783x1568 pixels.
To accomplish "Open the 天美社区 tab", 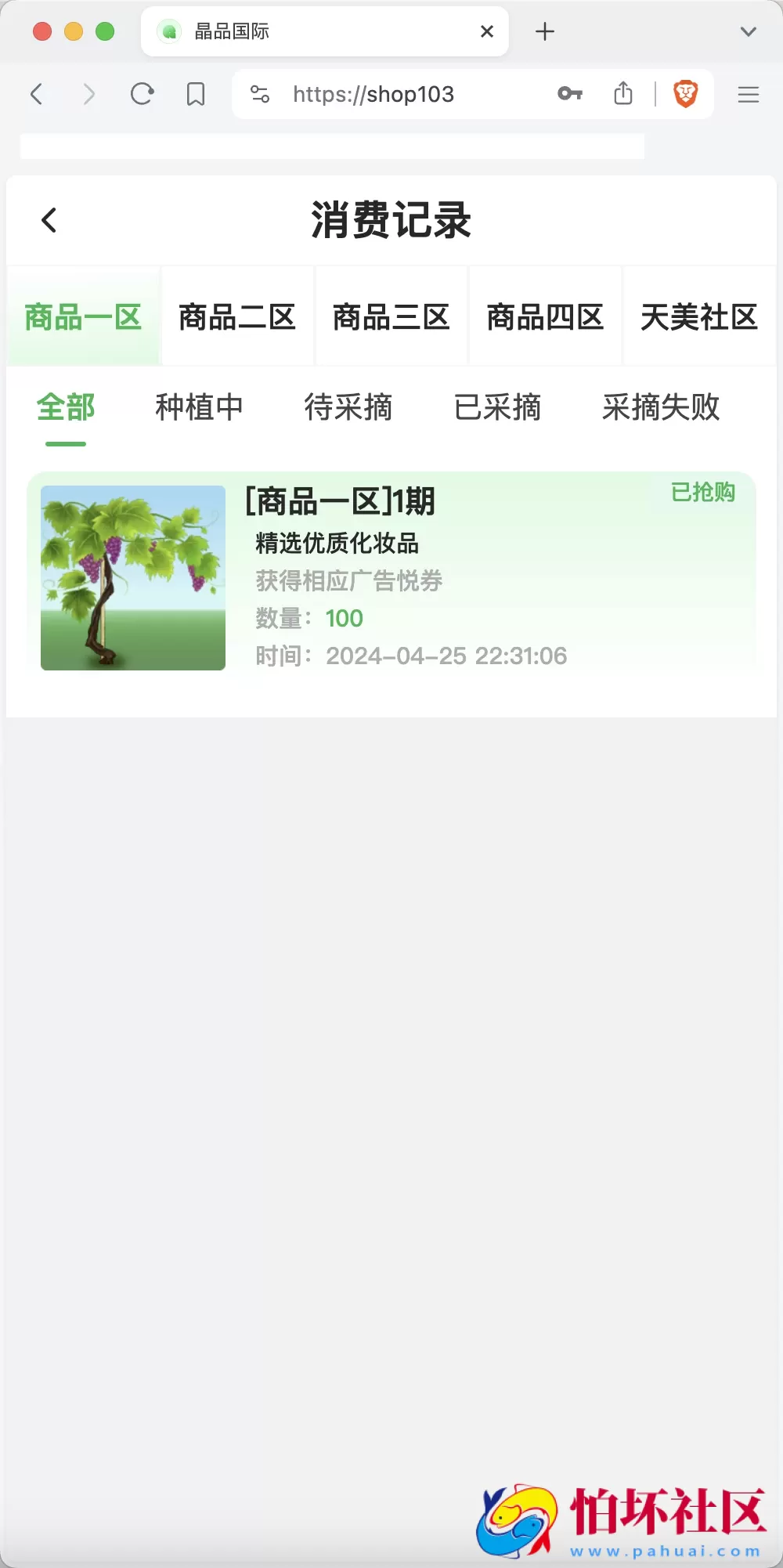I will click(x=699, y=317).
